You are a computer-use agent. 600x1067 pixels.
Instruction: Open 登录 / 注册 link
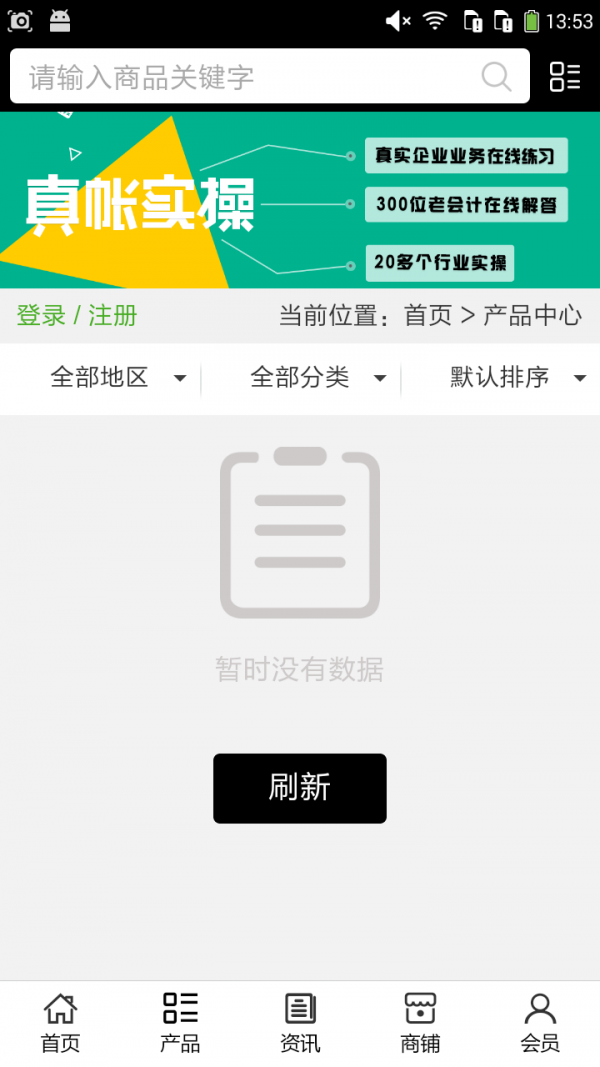tap(77, 316)
